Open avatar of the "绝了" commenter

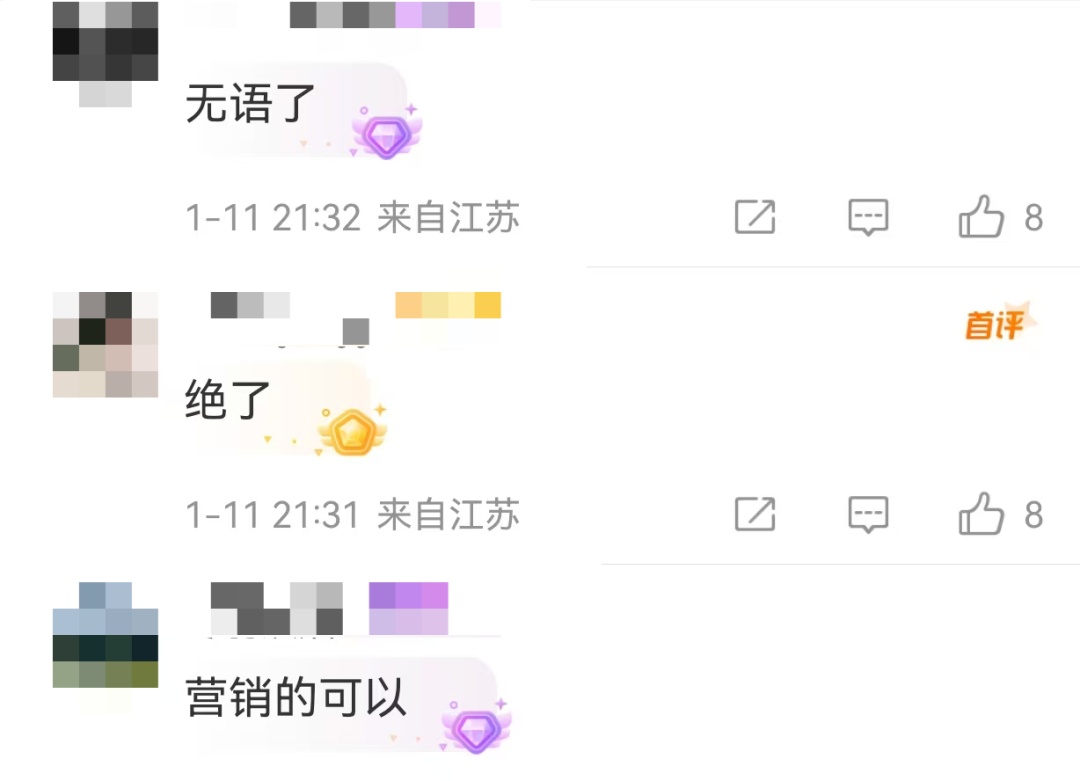coord(105,344)
